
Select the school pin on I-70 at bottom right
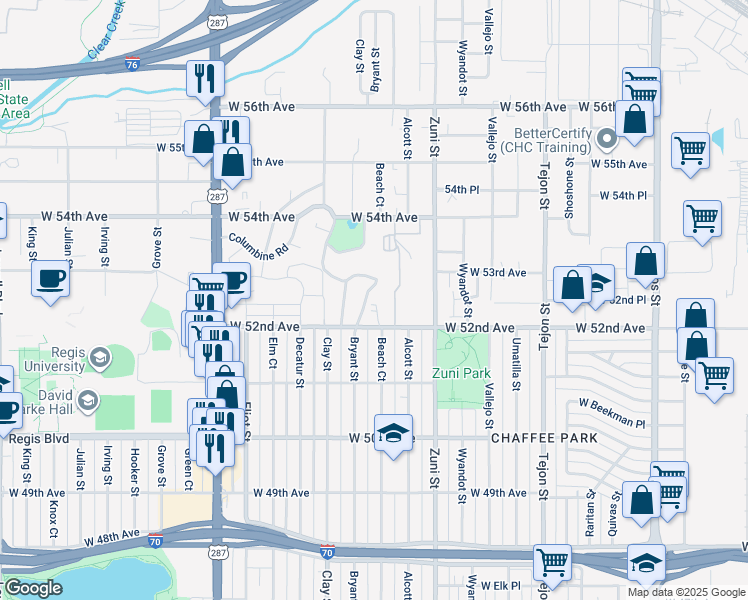(x=646, y=563)
